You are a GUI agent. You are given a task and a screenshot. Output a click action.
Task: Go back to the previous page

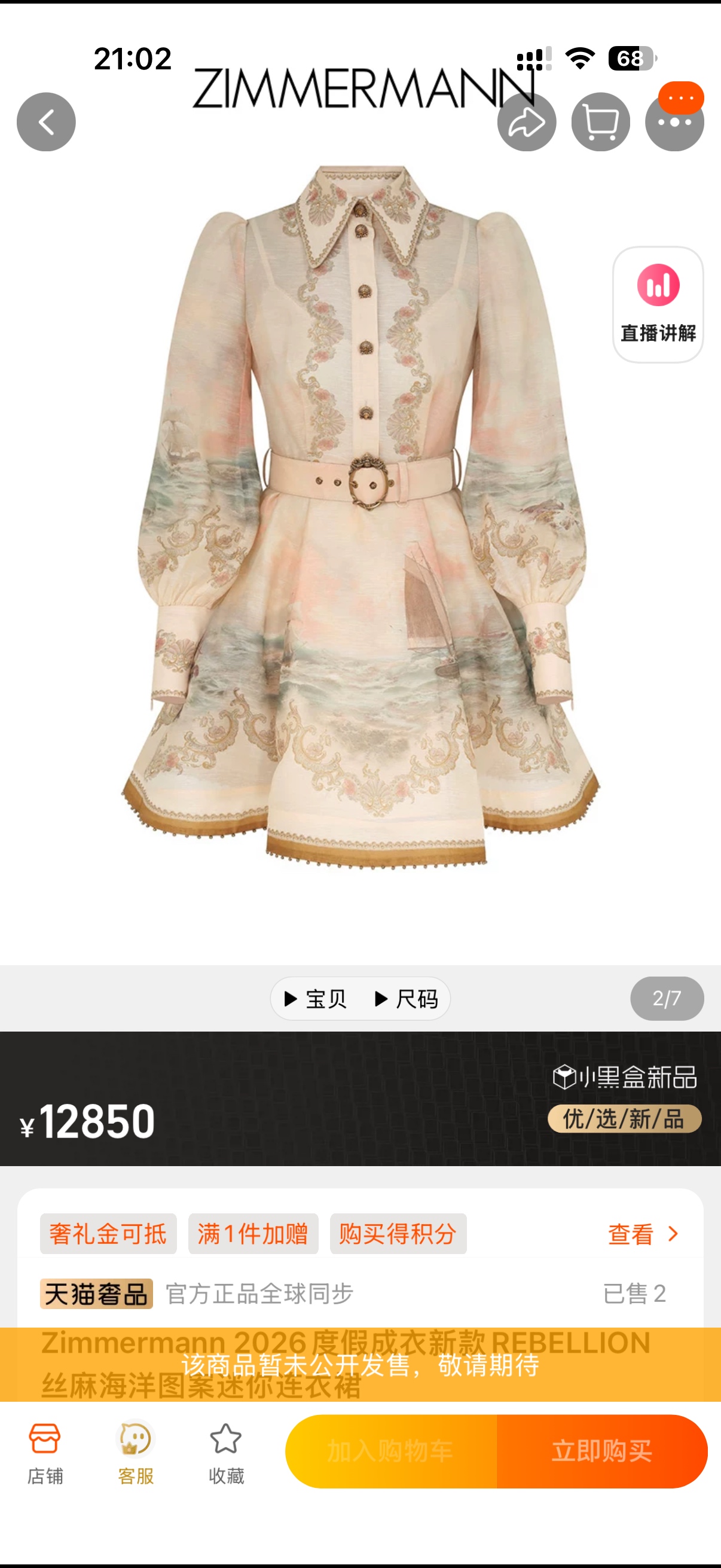pos(46,122)
